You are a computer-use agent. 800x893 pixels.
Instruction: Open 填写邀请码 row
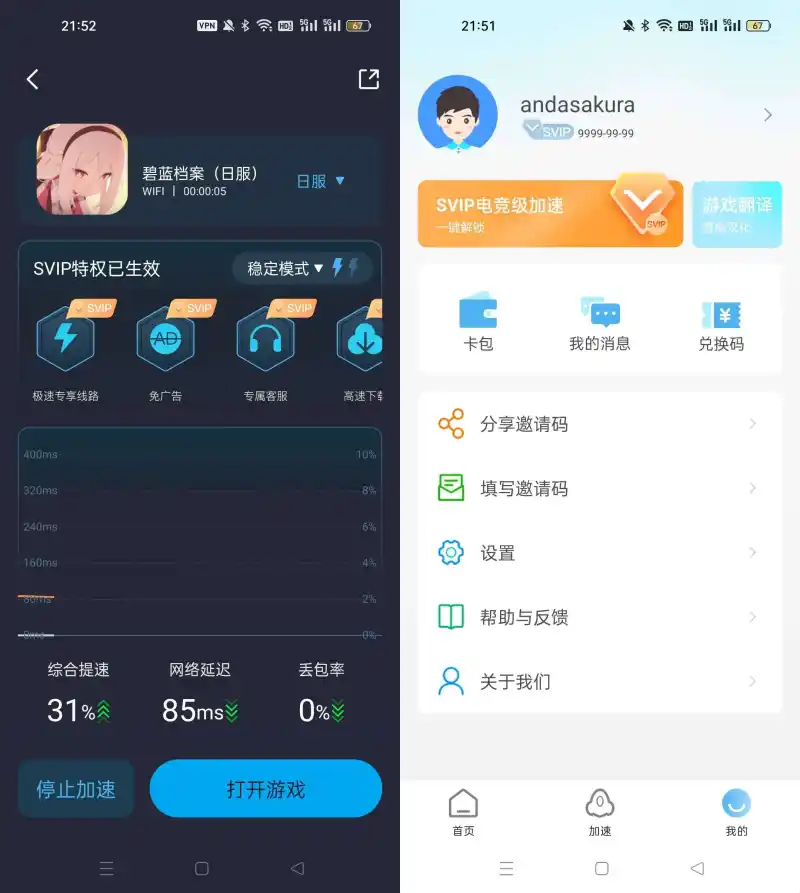coord(598,488)
